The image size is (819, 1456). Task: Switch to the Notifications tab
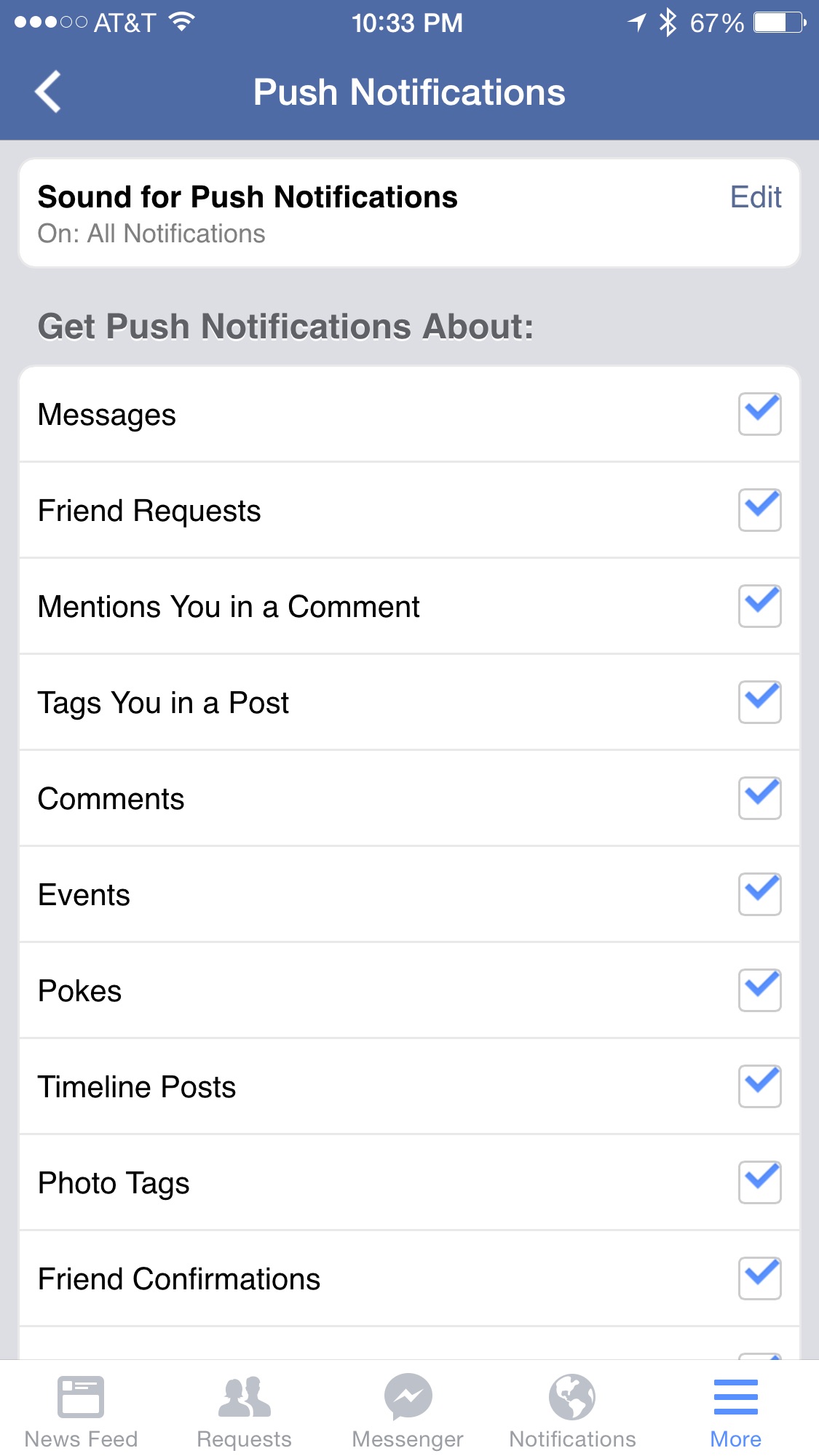click(572, 1410)
